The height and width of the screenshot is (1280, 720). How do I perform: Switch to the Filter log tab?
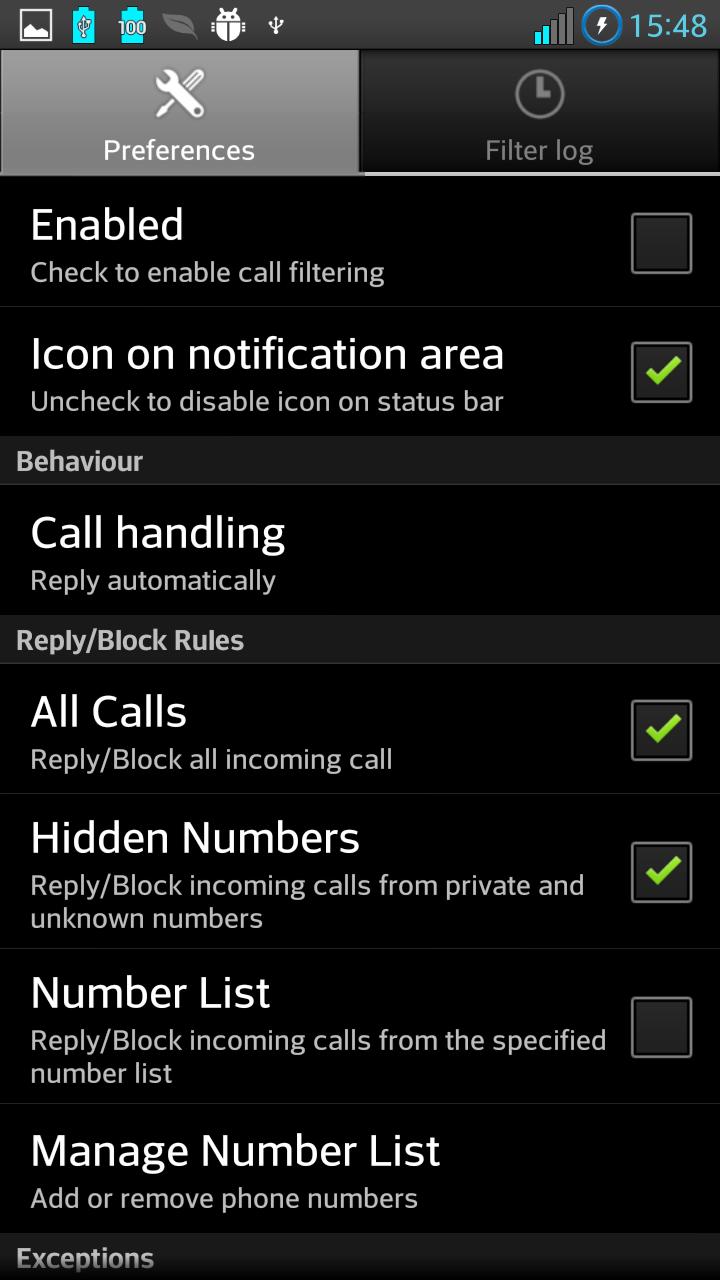tap(539, 114)
